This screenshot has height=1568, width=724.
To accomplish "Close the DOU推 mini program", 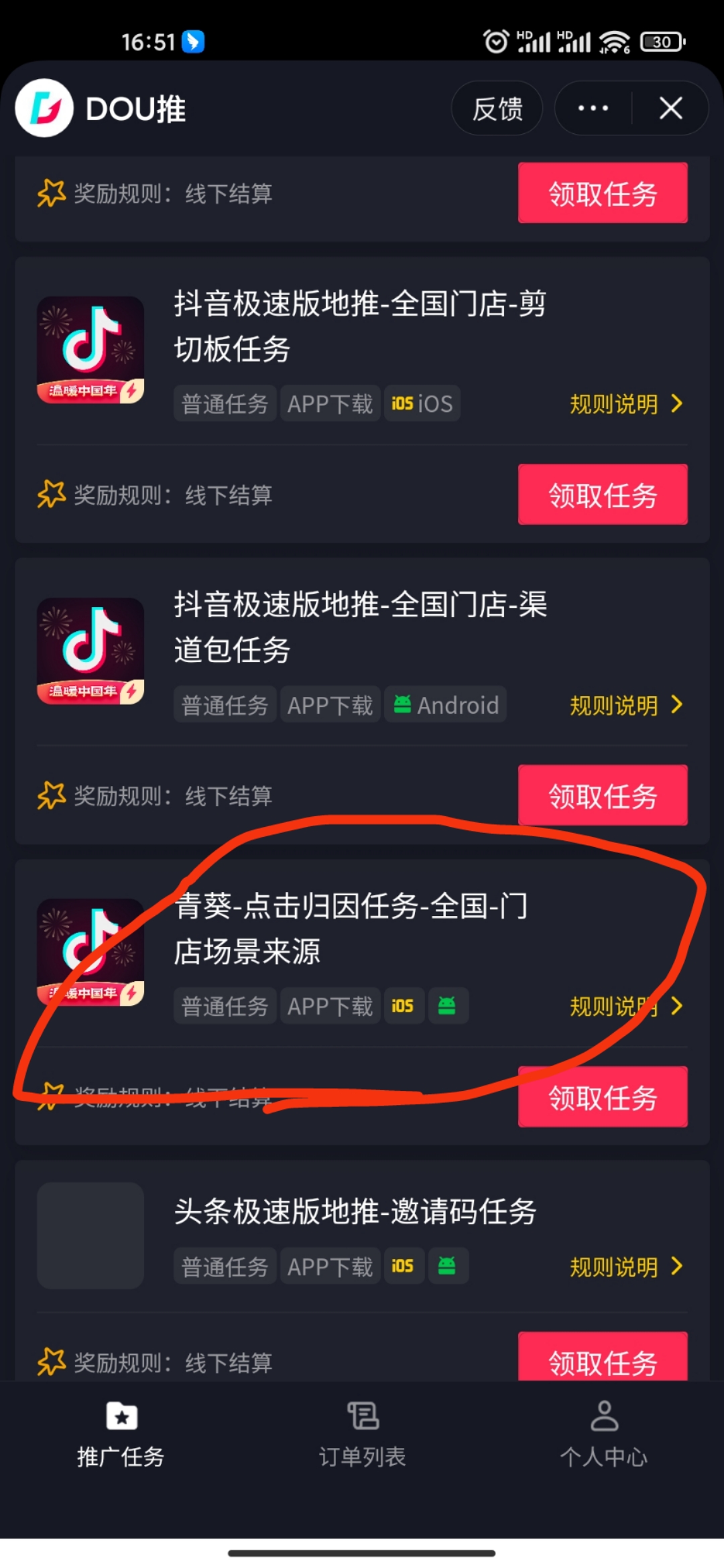I will [670, 109].
